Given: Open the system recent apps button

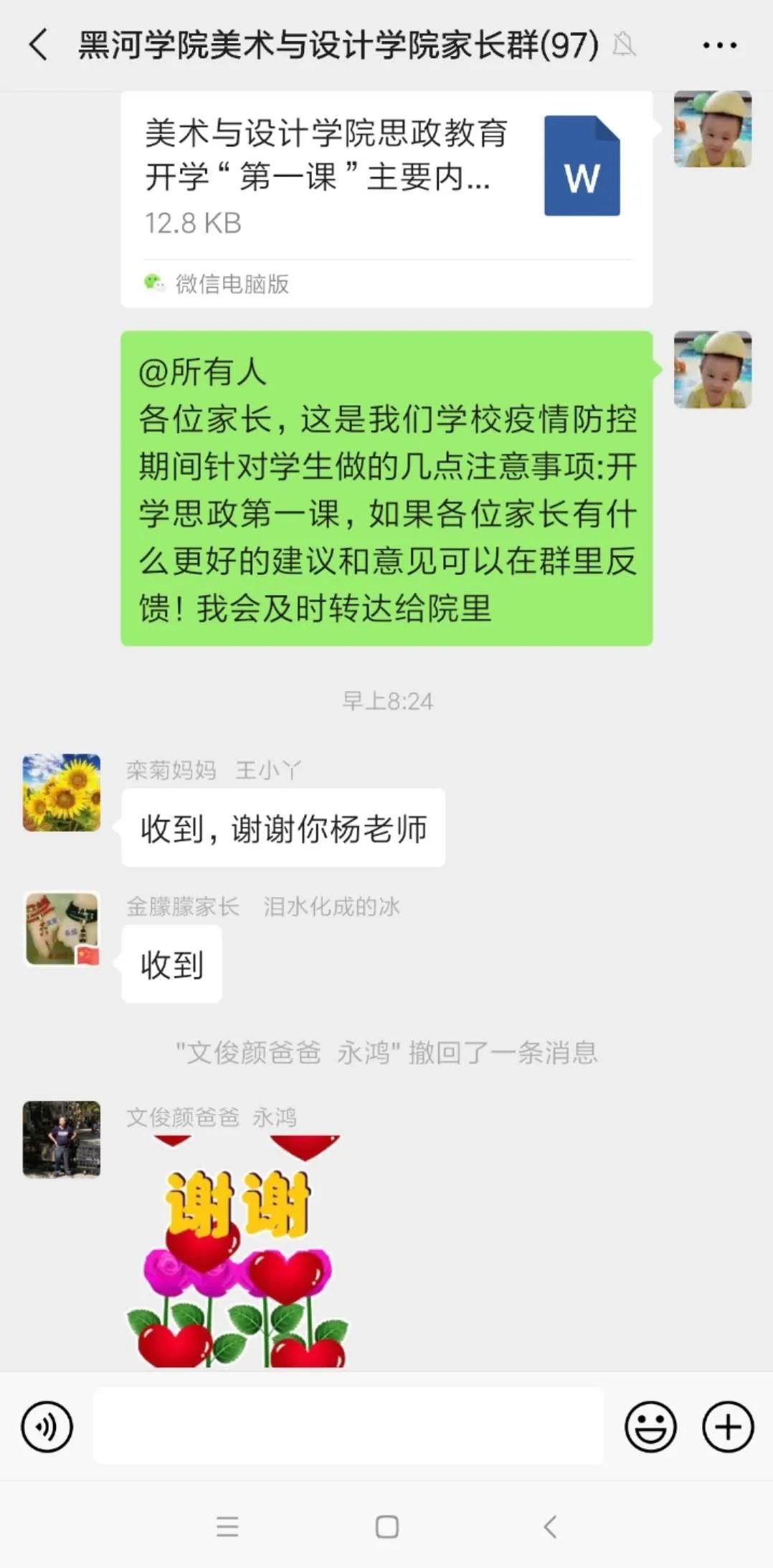Looking at the screenshot, I should (227, 1526).
